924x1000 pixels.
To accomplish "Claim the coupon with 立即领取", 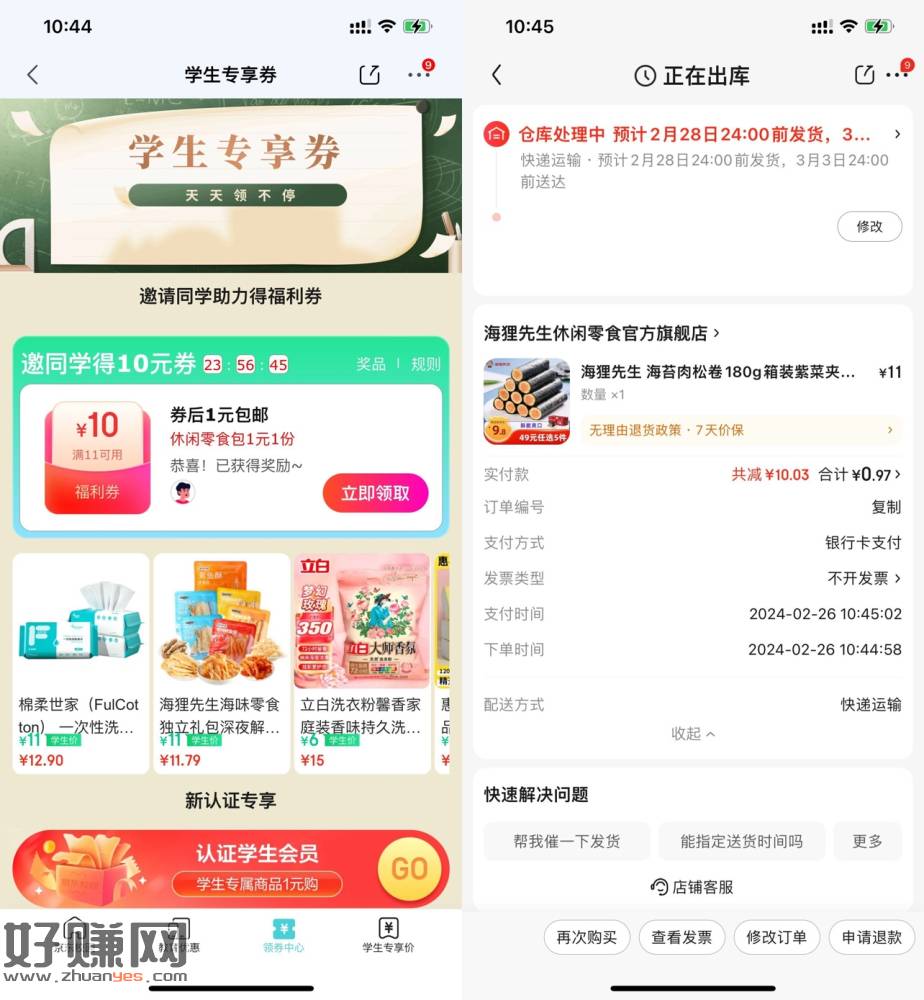I will [375, 493].
